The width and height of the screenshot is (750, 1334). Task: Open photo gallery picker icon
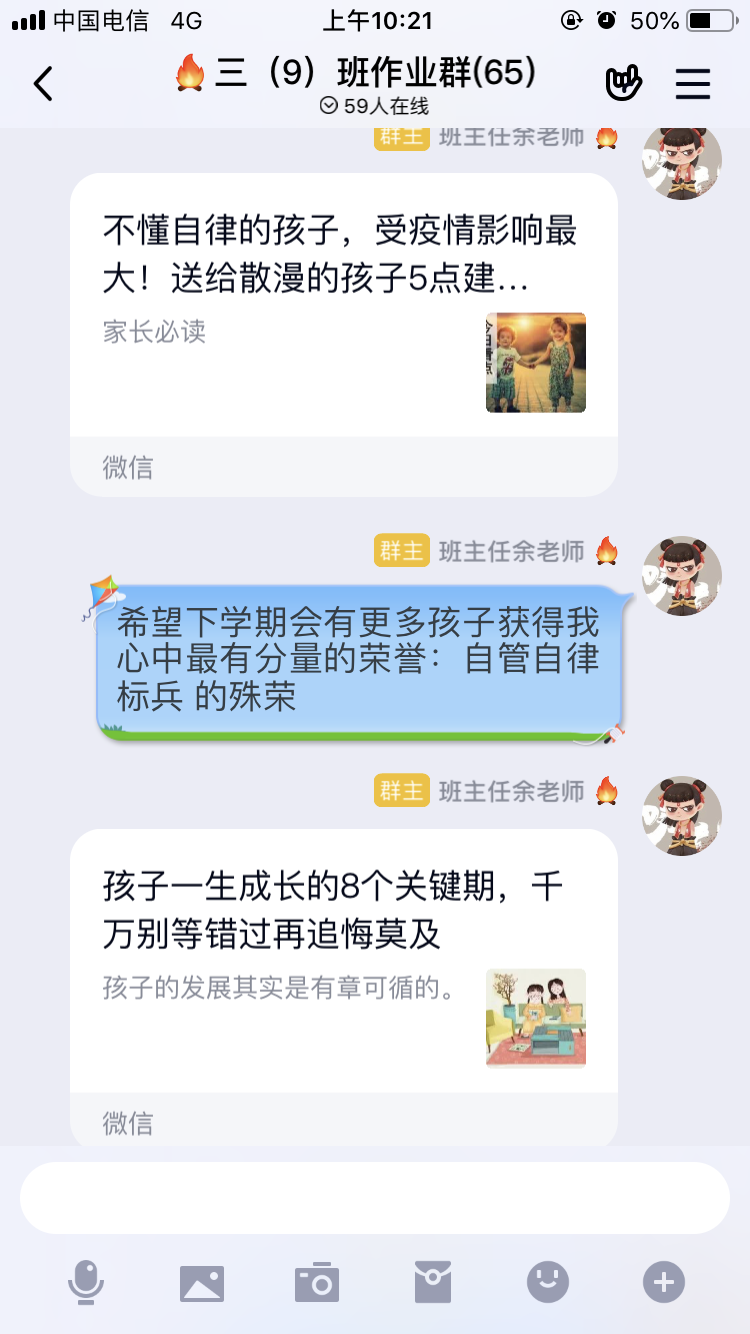pyautogui.click(x=201, y=1282)
